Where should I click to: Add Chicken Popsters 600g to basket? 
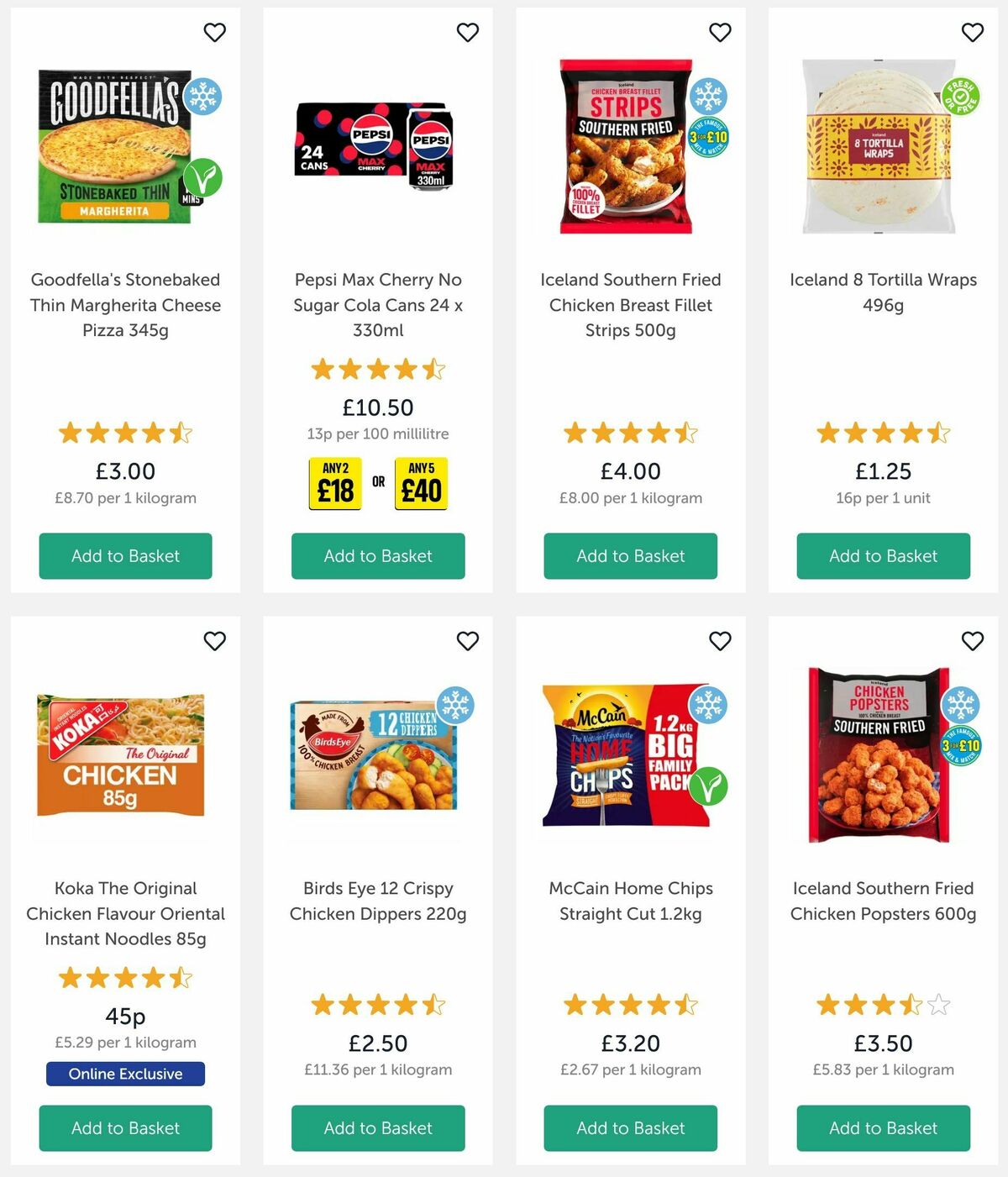coord(883,1127)
